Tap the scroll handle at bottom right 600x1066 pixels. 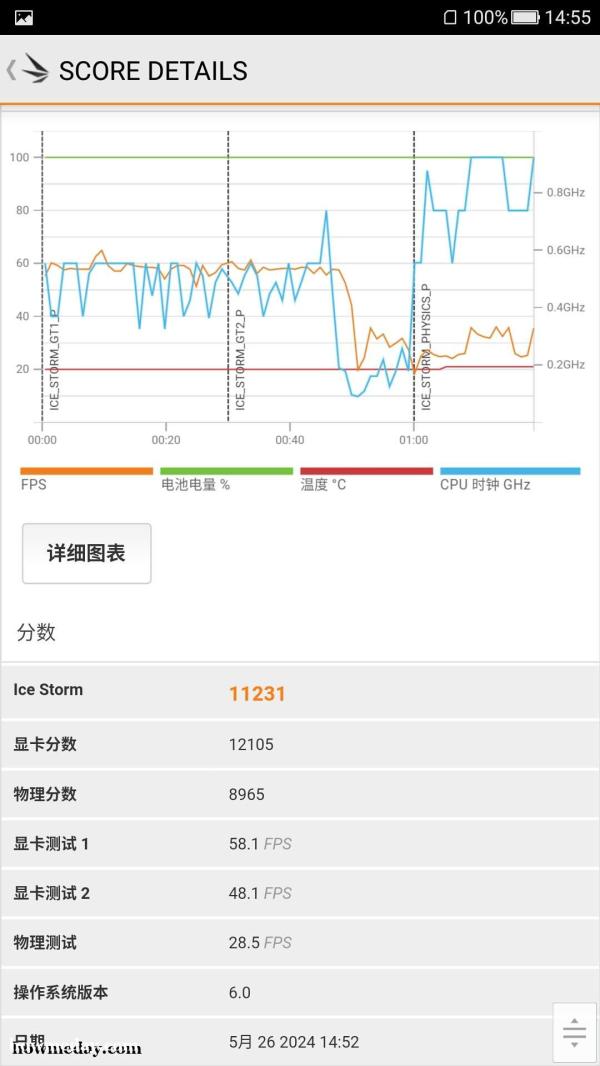pos(574,1032)
